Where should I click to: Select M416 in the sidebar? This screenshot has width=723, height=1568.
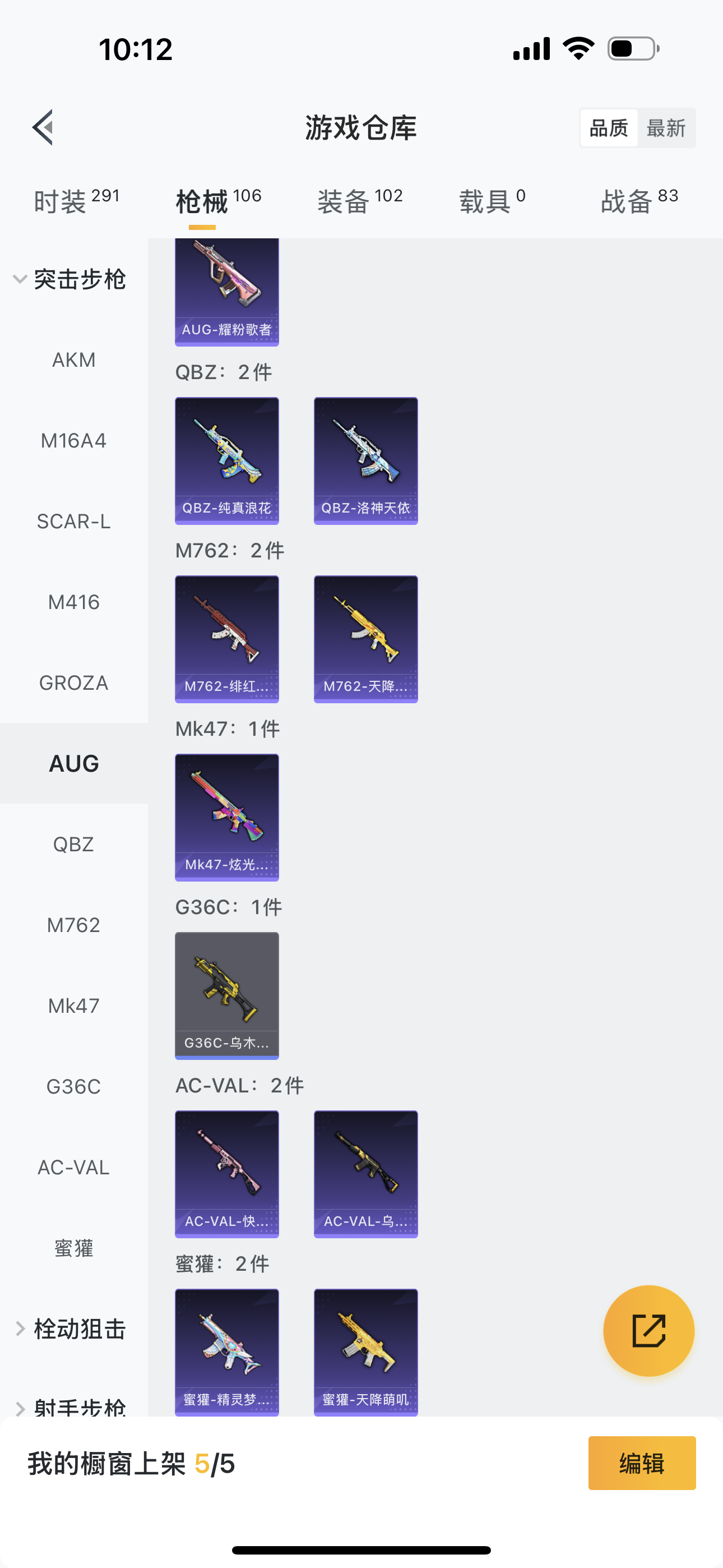coord(73,602)
